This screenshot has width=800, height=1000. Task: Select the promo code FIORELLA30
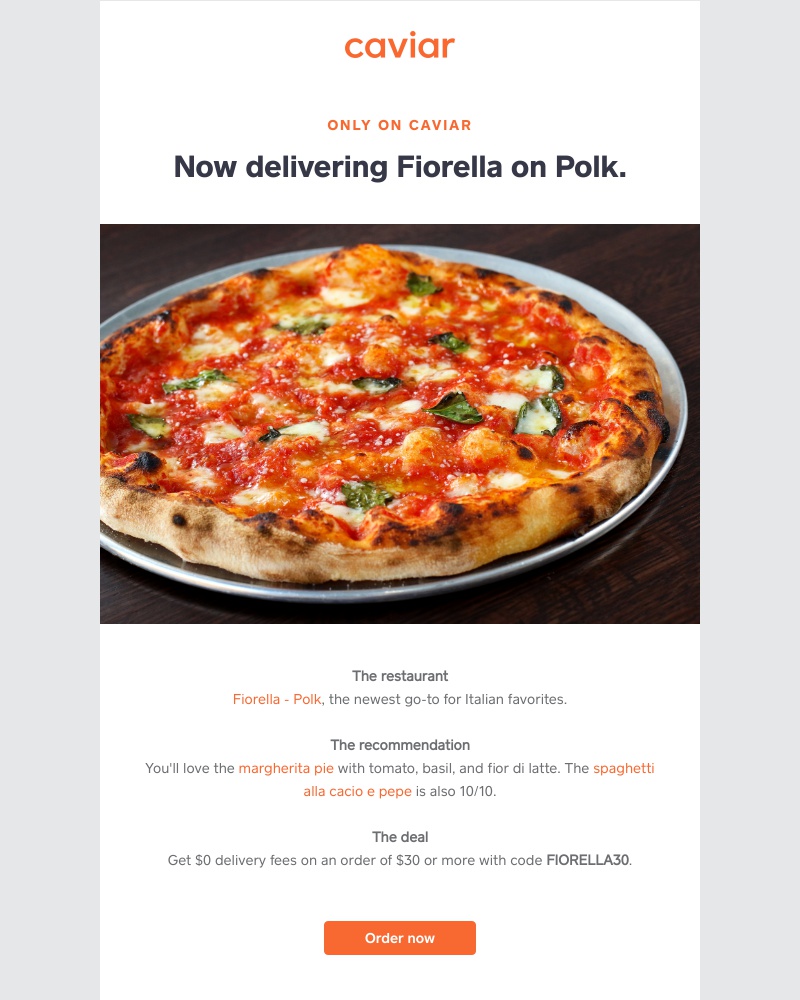589,859
